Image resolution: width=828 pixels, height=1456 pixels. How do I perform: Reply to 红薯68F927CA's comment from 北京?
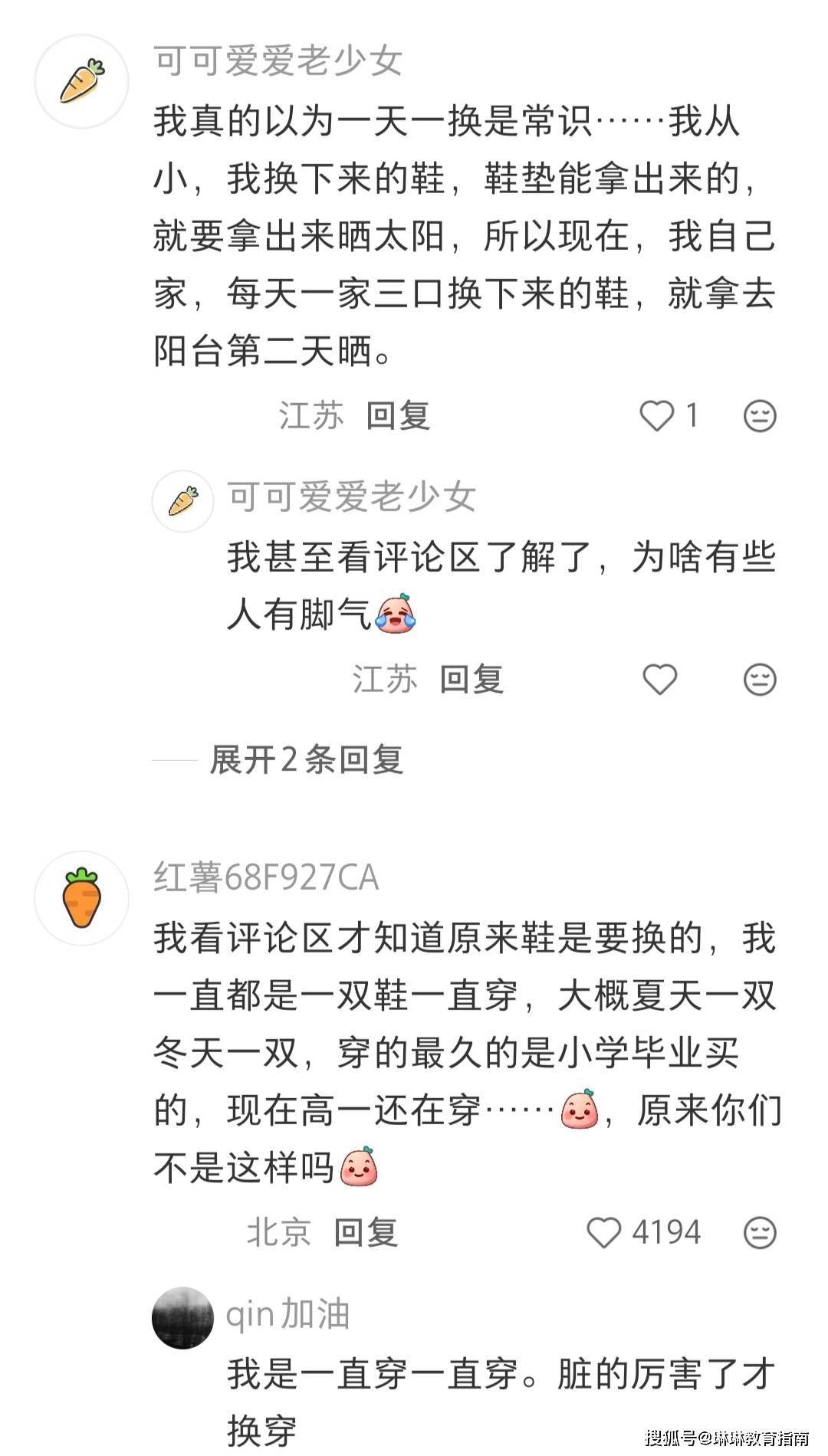click(366, 1233)
